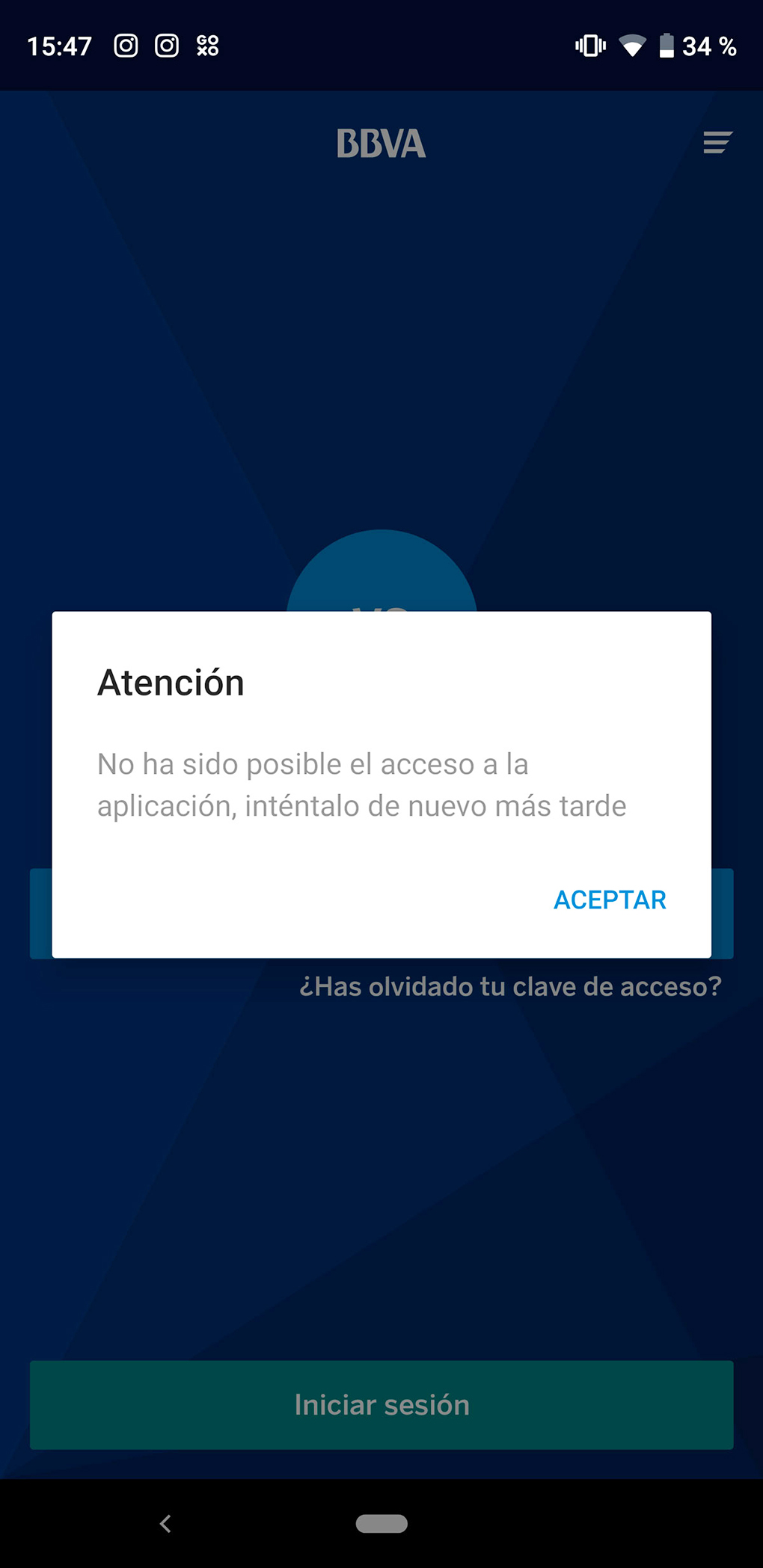
Task: Open the BBVA menu icon
Action: 717,142
